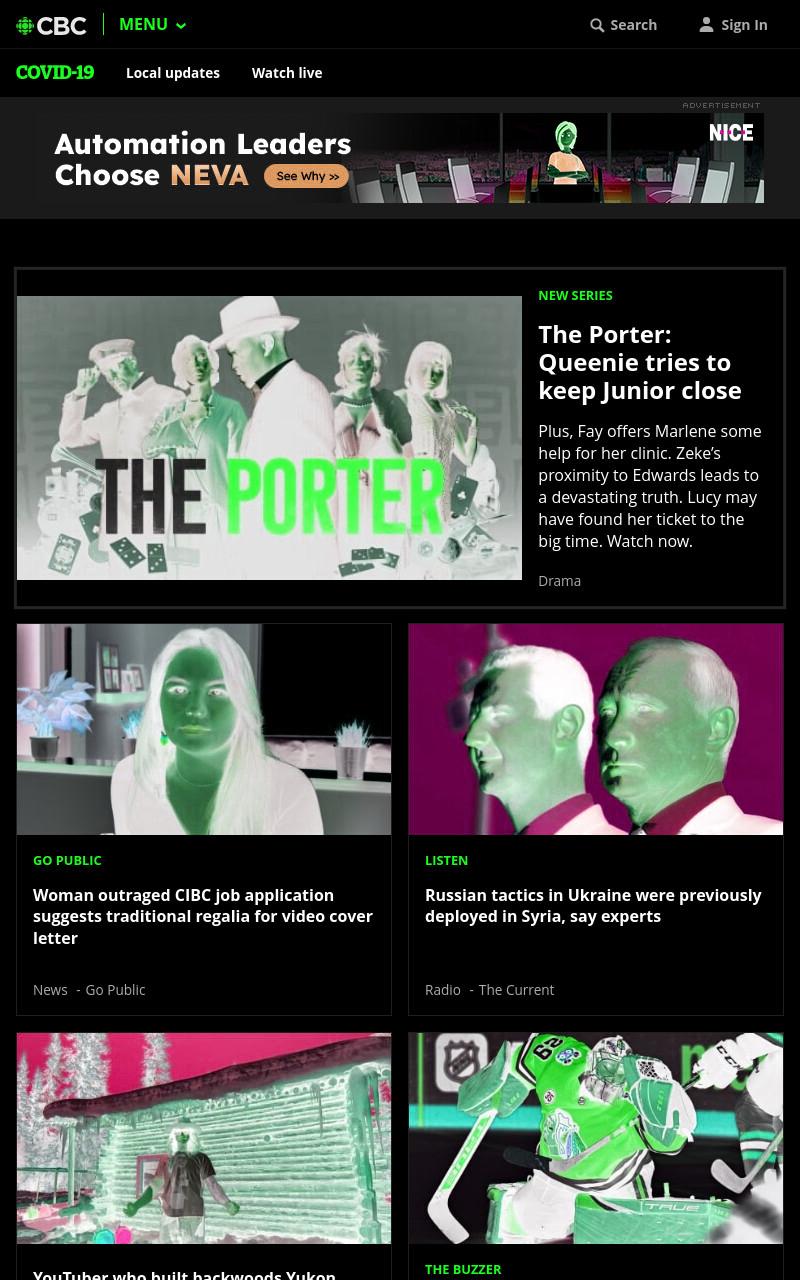Tap See Why on the NEVA ad
This screenshot has height=1280, width=800.
tap(307, 176)
